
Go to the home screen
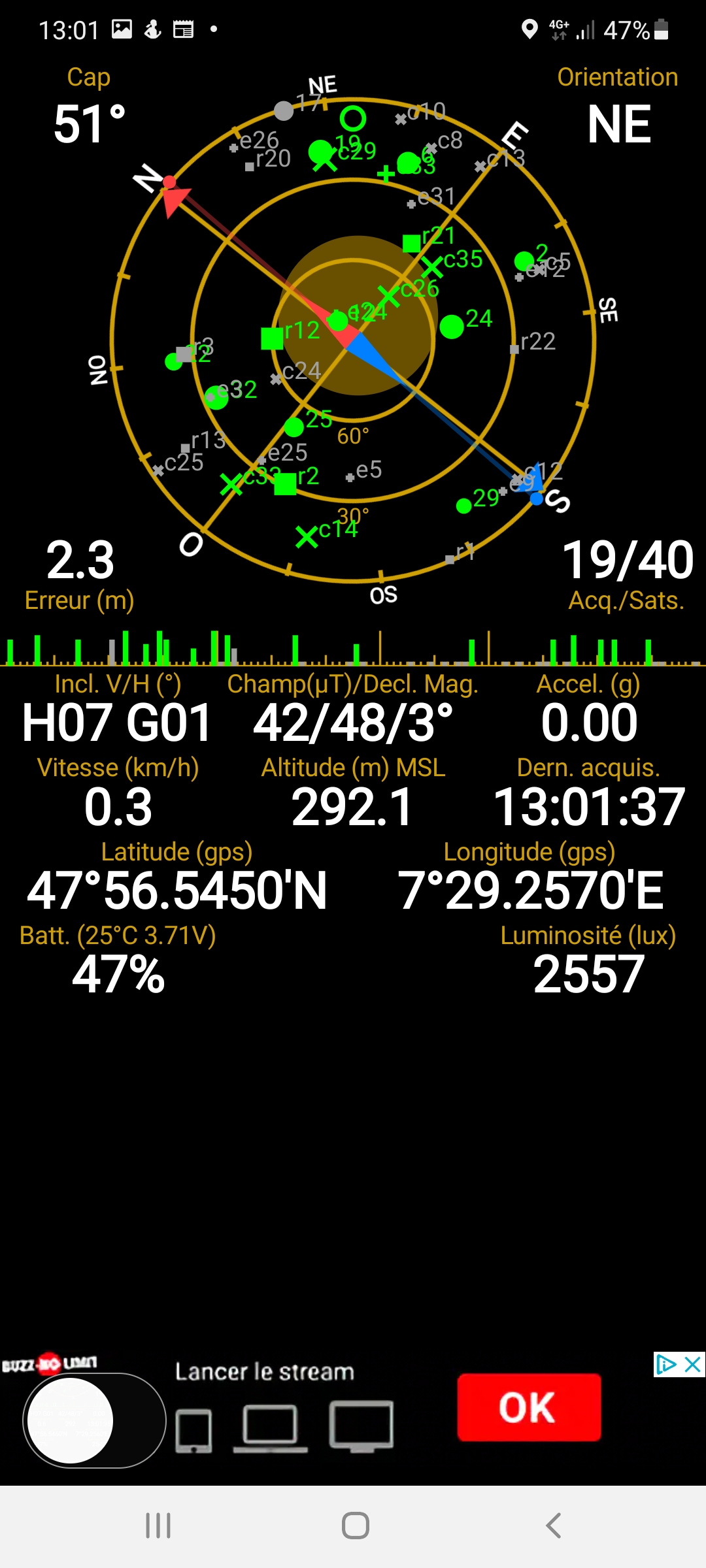(x=355, y=1526)
